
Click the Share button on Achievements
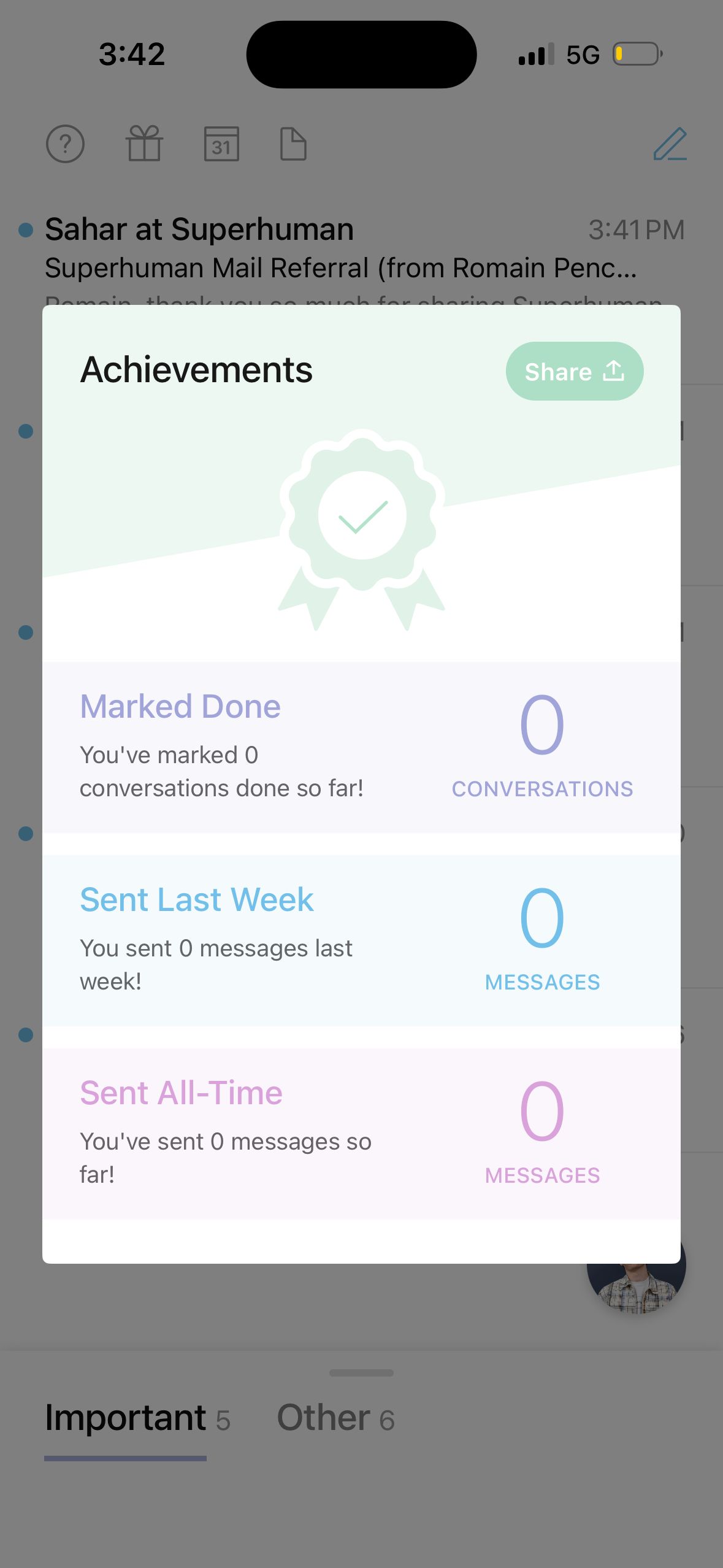click(x=574, y=371)
